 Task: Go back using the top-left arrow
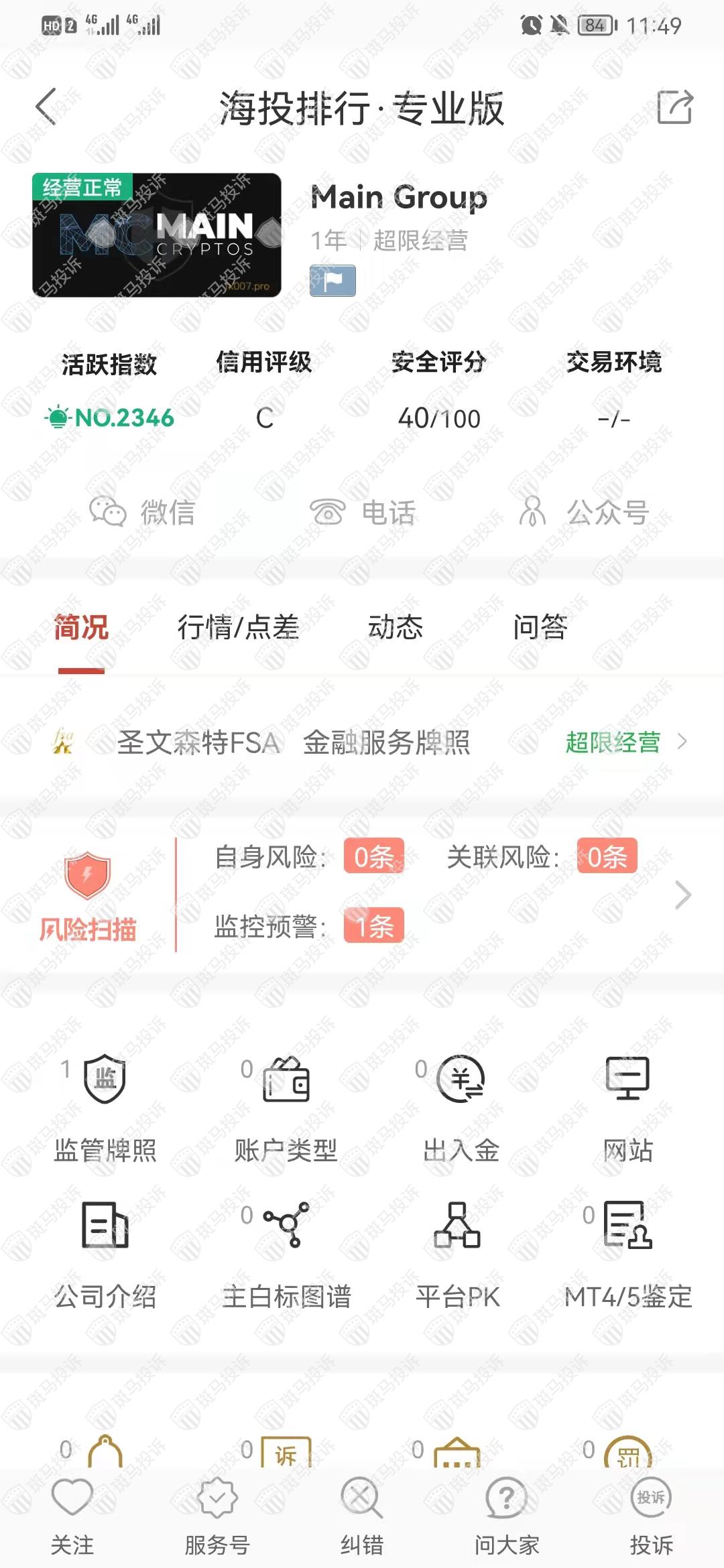point(46,107)
